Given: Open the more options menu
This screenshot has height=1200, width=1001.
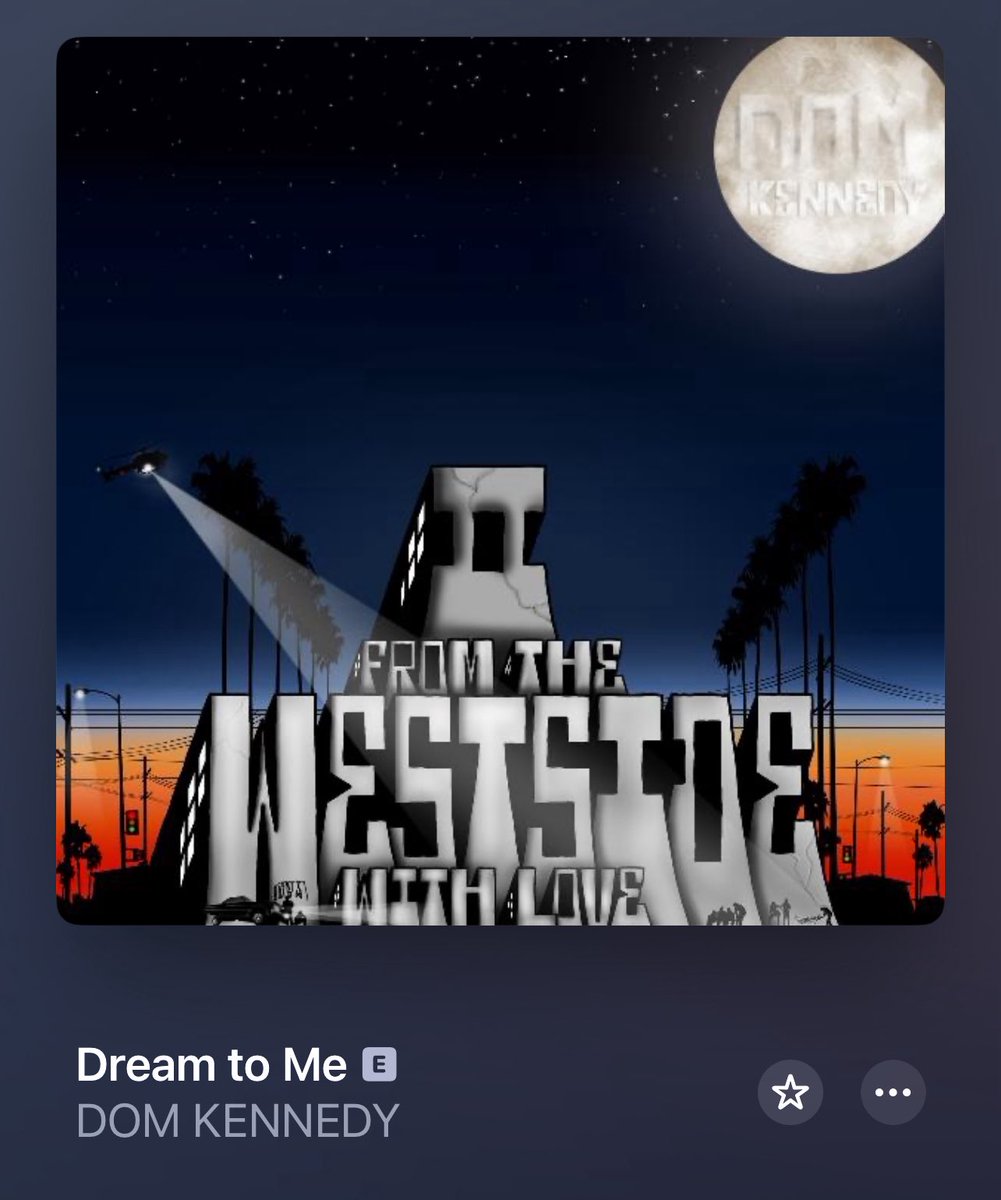Looking at the screenshot, I should [893, 1093].
